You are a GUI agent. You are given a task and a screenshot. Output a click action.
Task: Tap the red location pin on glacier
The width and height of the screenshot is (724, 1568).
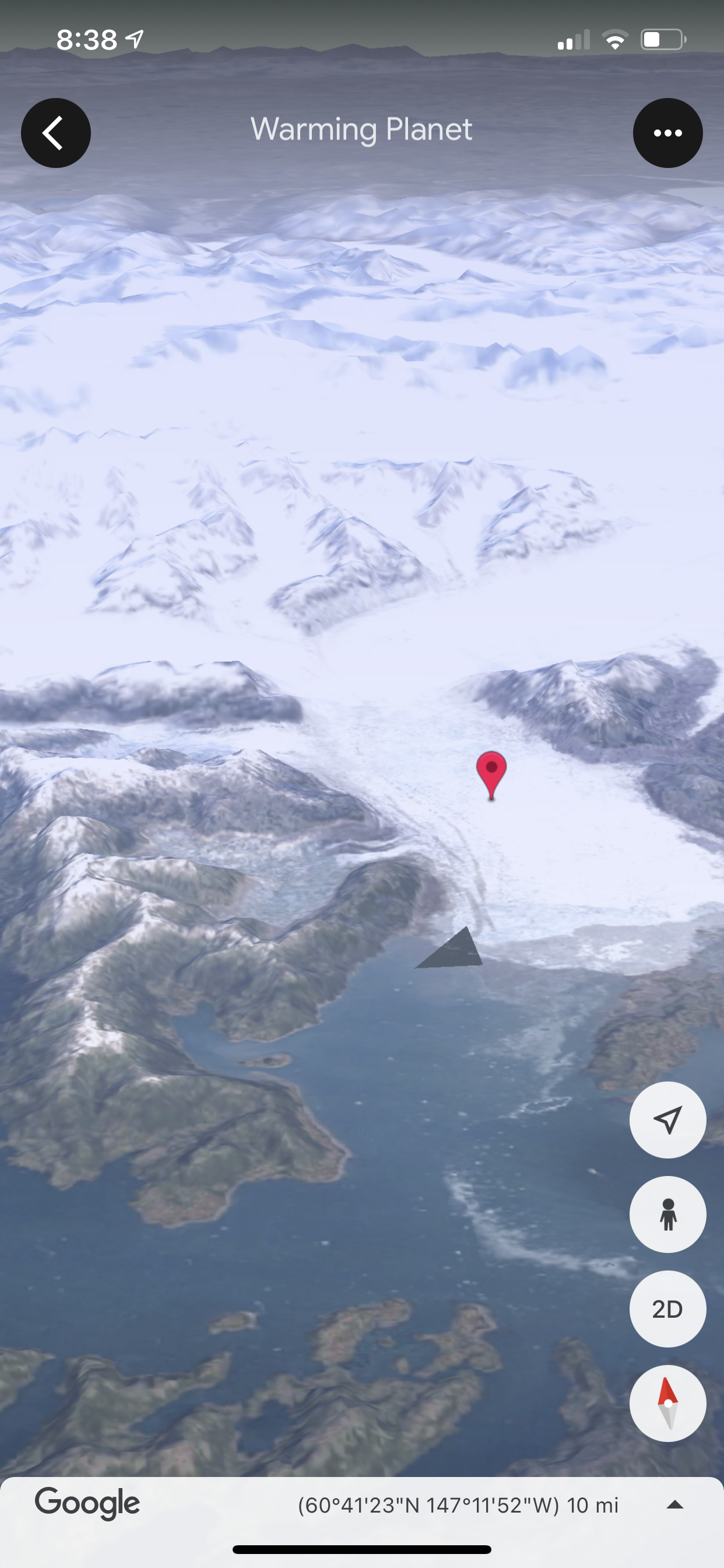pos(491,774)
